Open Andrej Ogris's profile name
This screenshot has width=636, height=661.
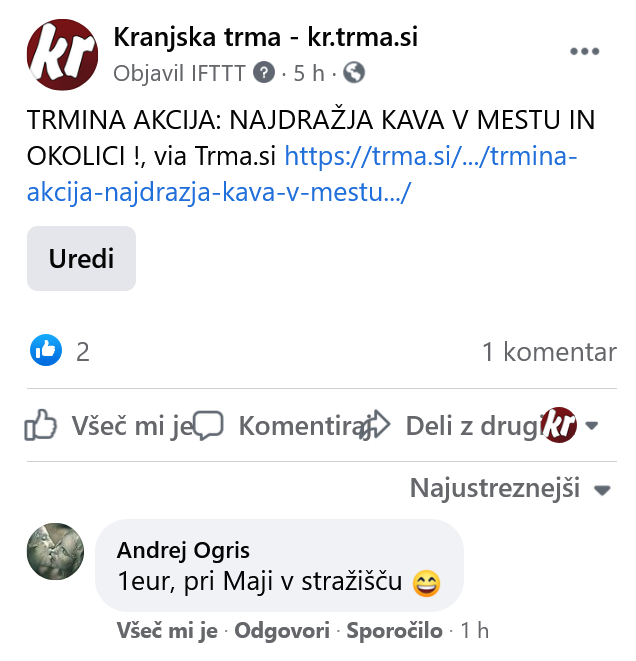[x=183, y=550]
